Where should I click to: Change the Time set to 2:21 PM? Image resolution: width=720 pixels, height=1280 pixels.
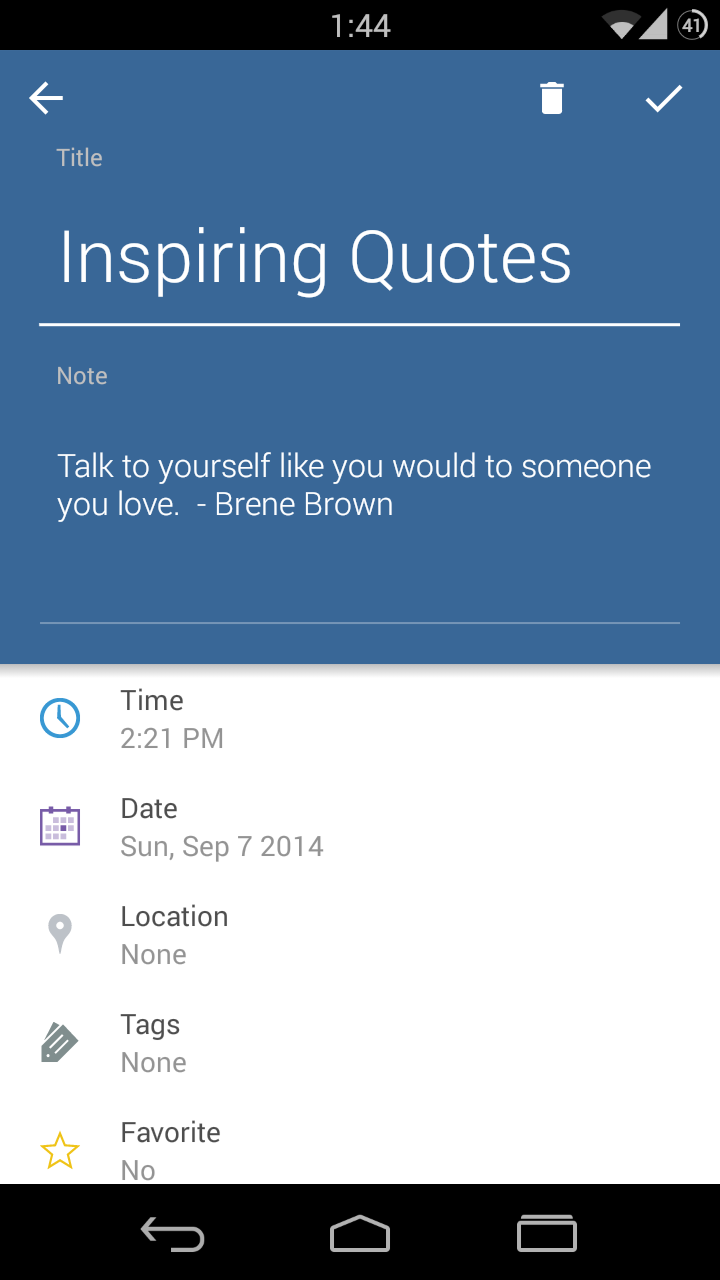click(172, 719)
